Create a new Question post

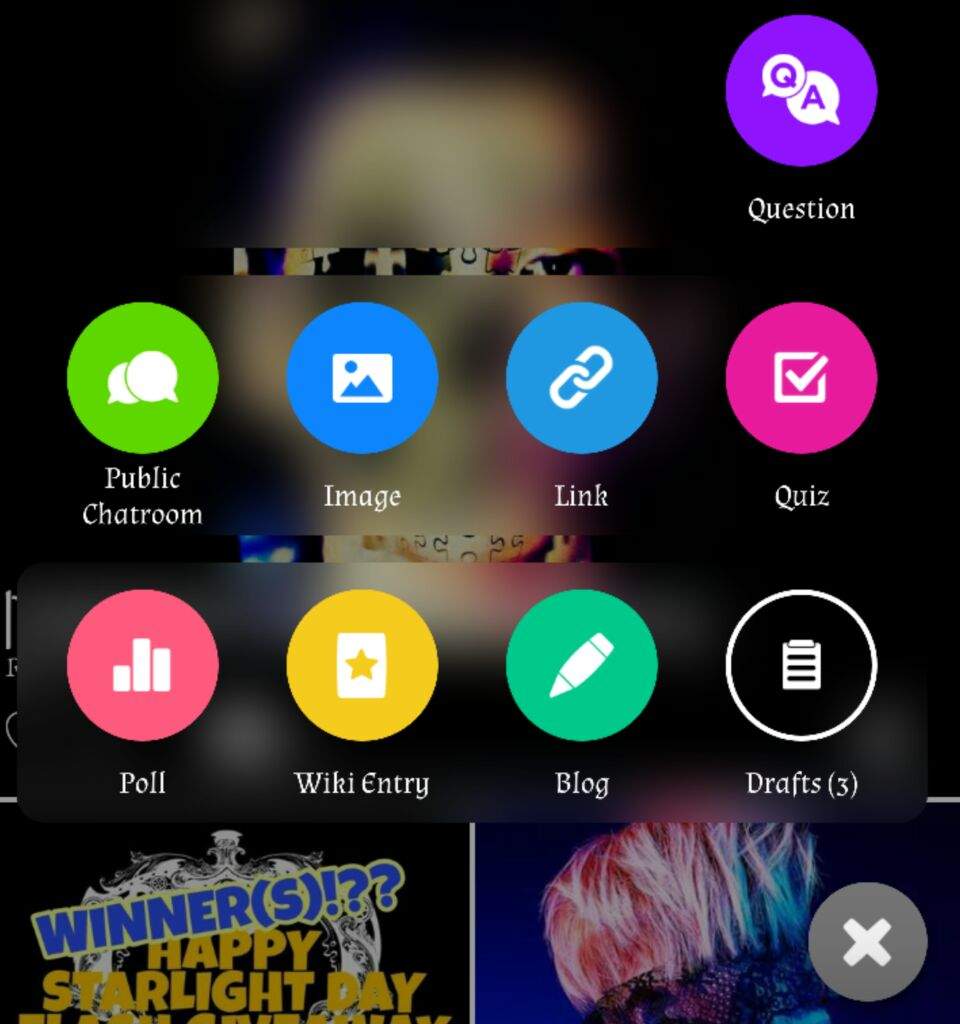coord(801,91)
